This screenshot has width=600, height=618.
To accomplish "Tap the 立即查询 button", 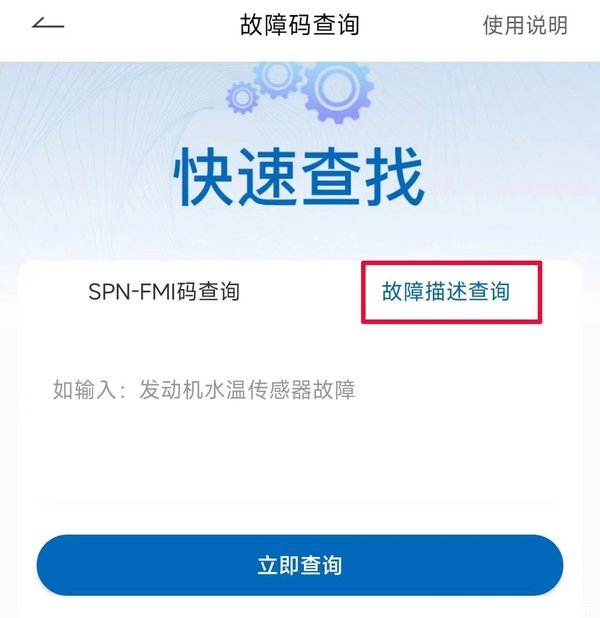I will [x=300, y=565].
